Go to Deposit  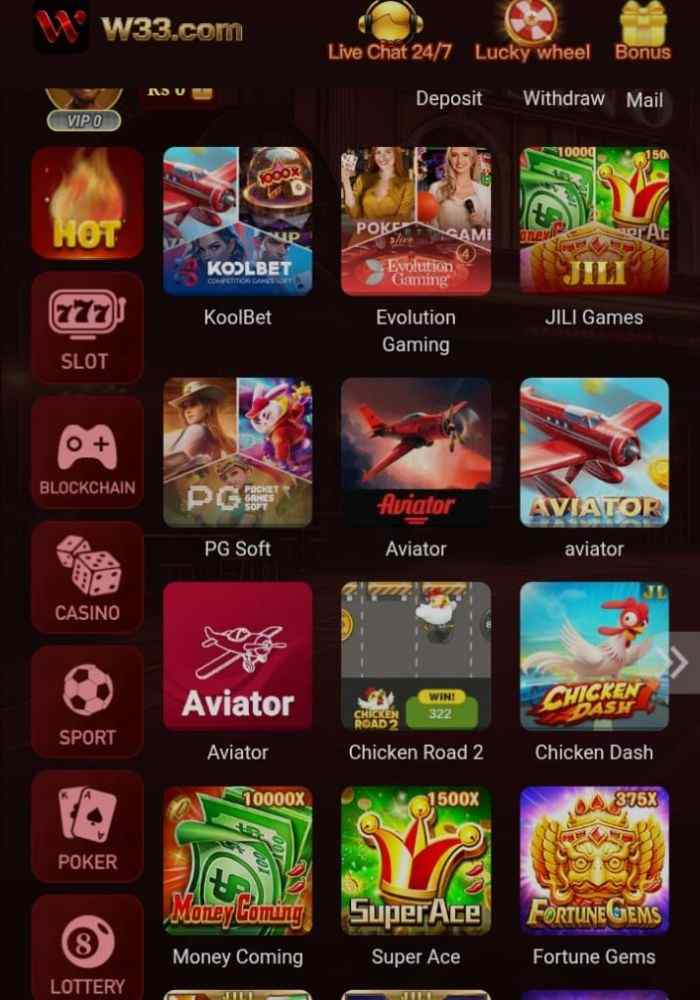click(x=449, y=99)
